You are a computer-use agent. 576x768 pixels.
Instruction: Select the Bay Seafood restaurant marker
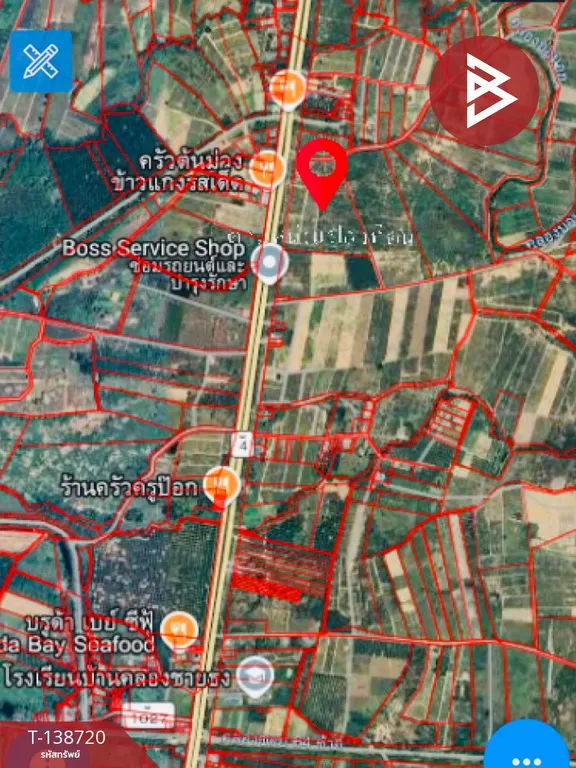(x=179, y=630)
